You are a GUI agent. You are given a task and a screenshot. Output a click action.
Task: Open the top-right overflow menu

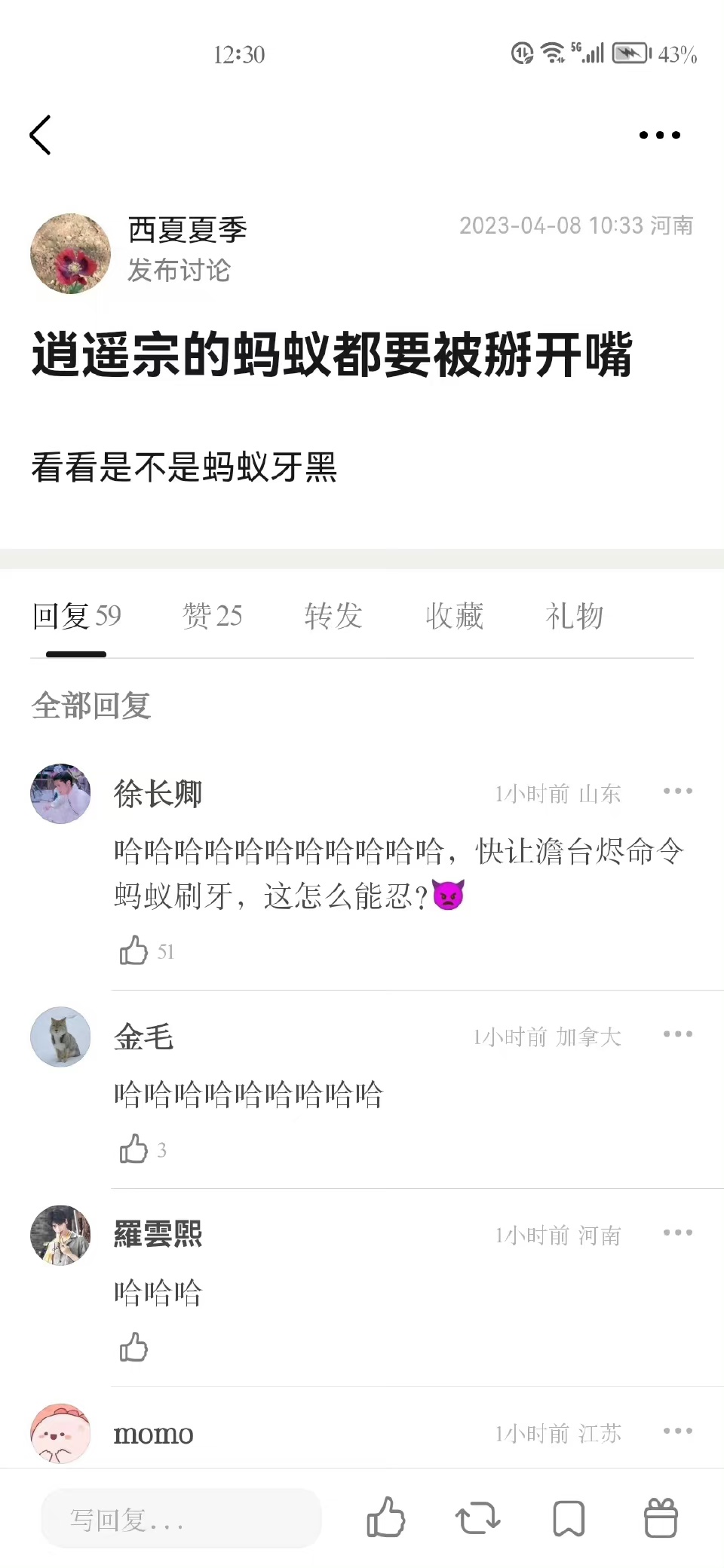[660, 135]
